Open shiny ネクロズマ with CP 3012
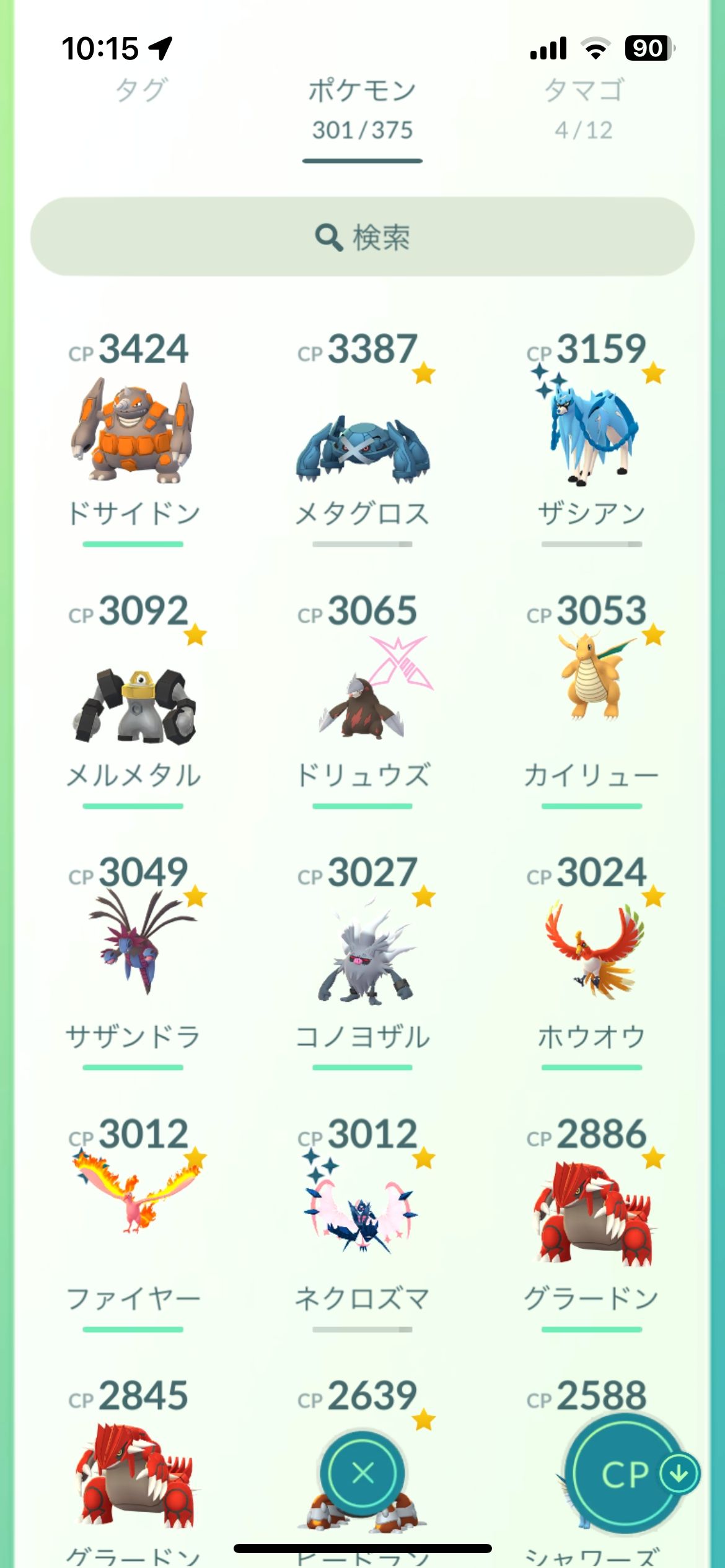Screen dimensions: 725x1568 (362, 1211)
